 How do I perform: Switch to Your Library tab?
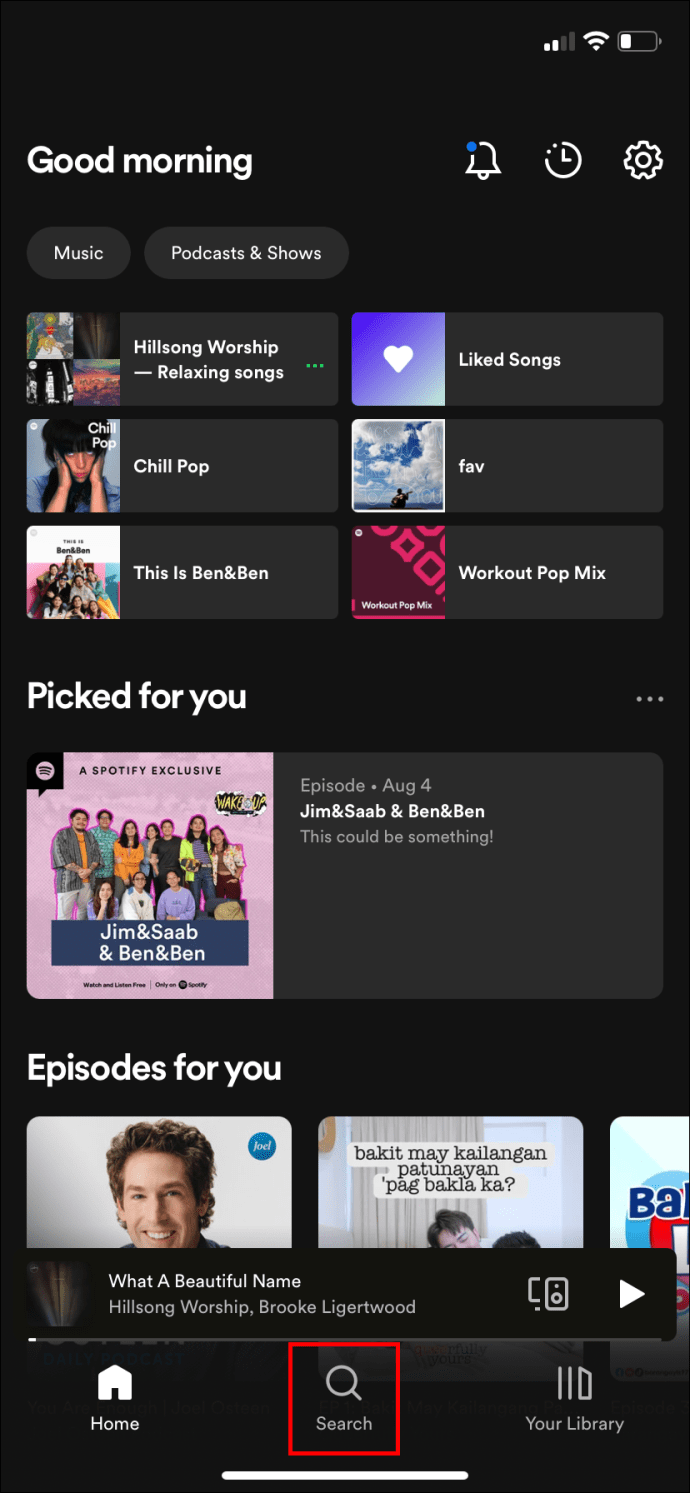[574, 1399]
